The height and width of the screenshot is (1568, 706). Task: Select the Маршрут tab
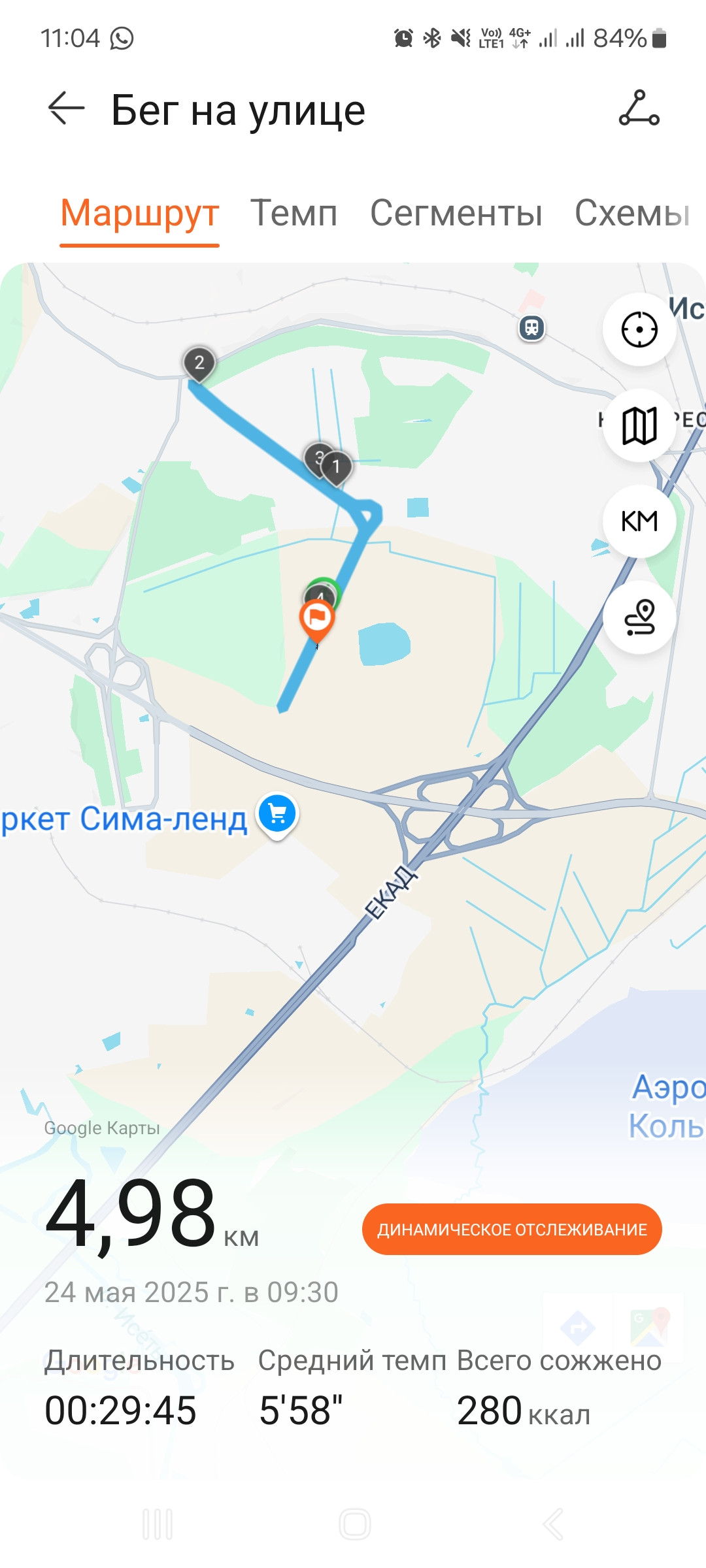[139, 213]
